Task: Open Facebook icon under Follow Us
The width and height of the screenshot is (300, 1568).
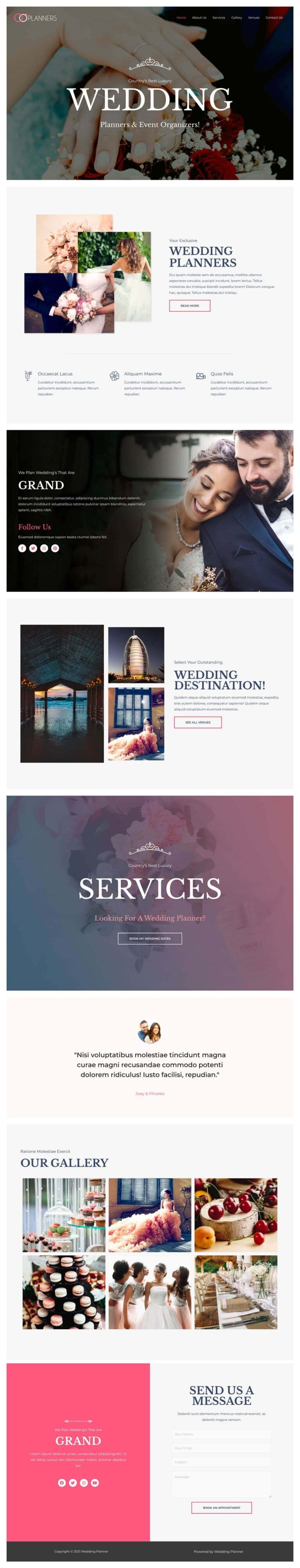Action: 22,548
